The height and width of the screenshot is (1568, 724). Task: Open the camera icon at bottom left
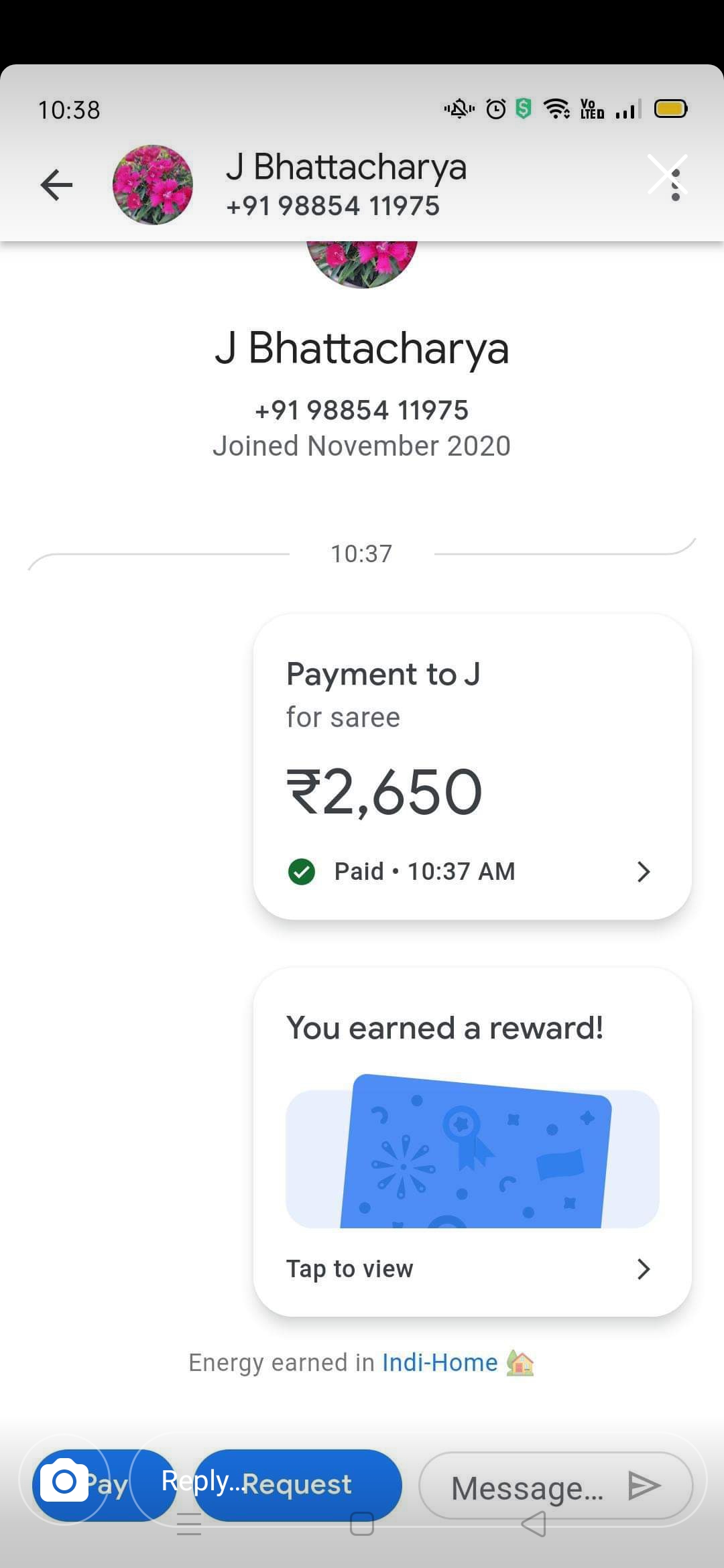click(64, 1482)
